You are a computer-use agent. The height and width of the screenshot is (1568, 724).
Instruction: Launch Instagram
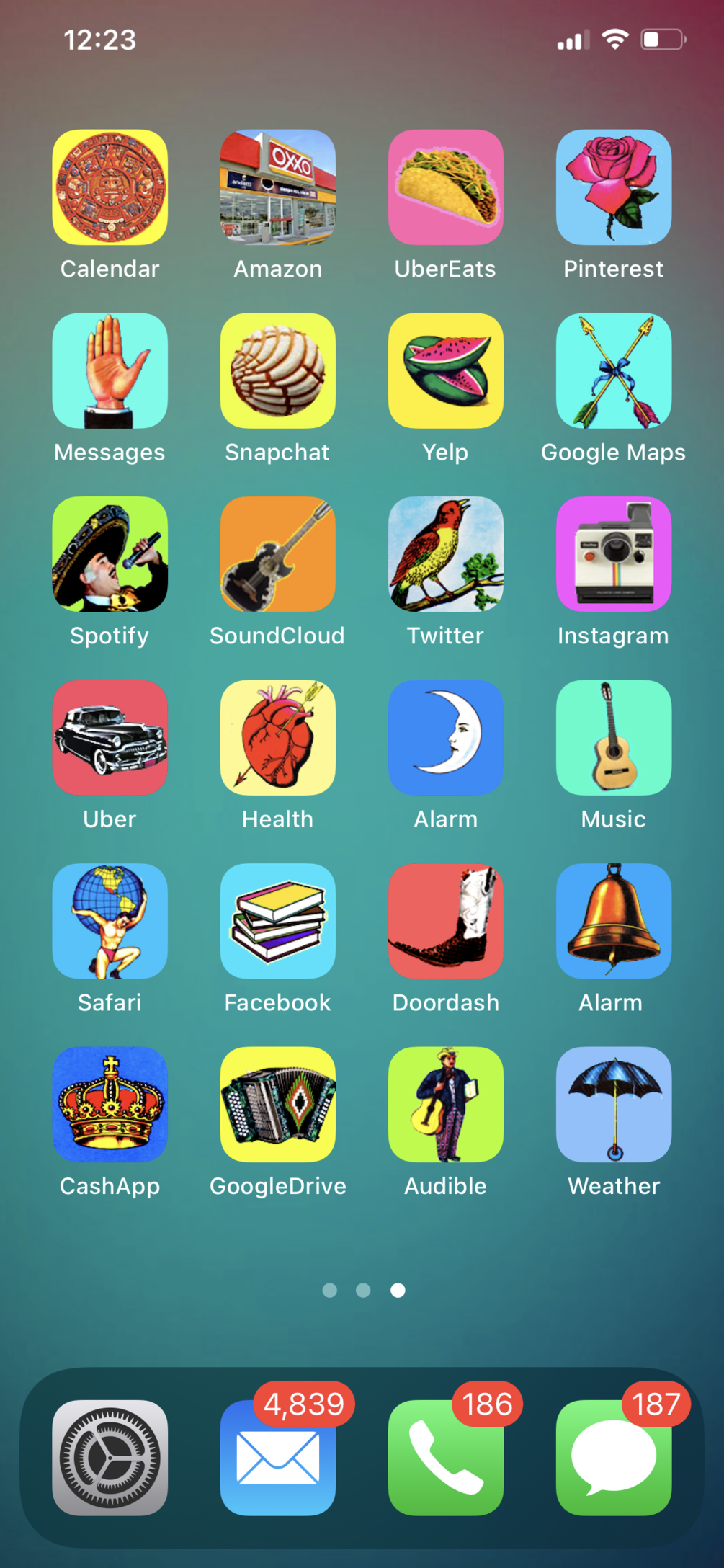pyautogui.click(x=613, y=553)
